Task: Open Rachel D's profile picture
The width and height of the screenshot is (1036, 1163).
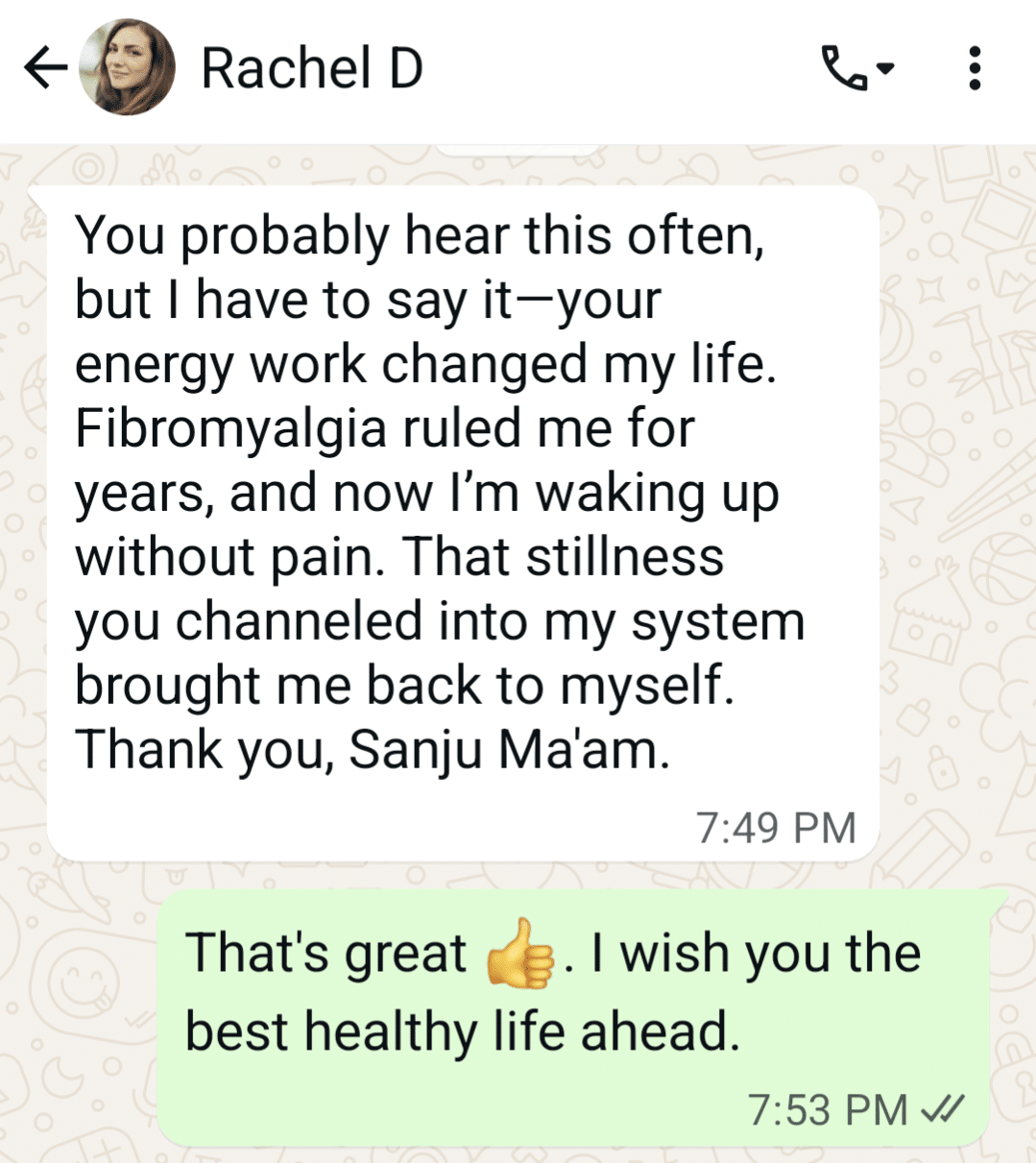Action: [x=128, y=68]
